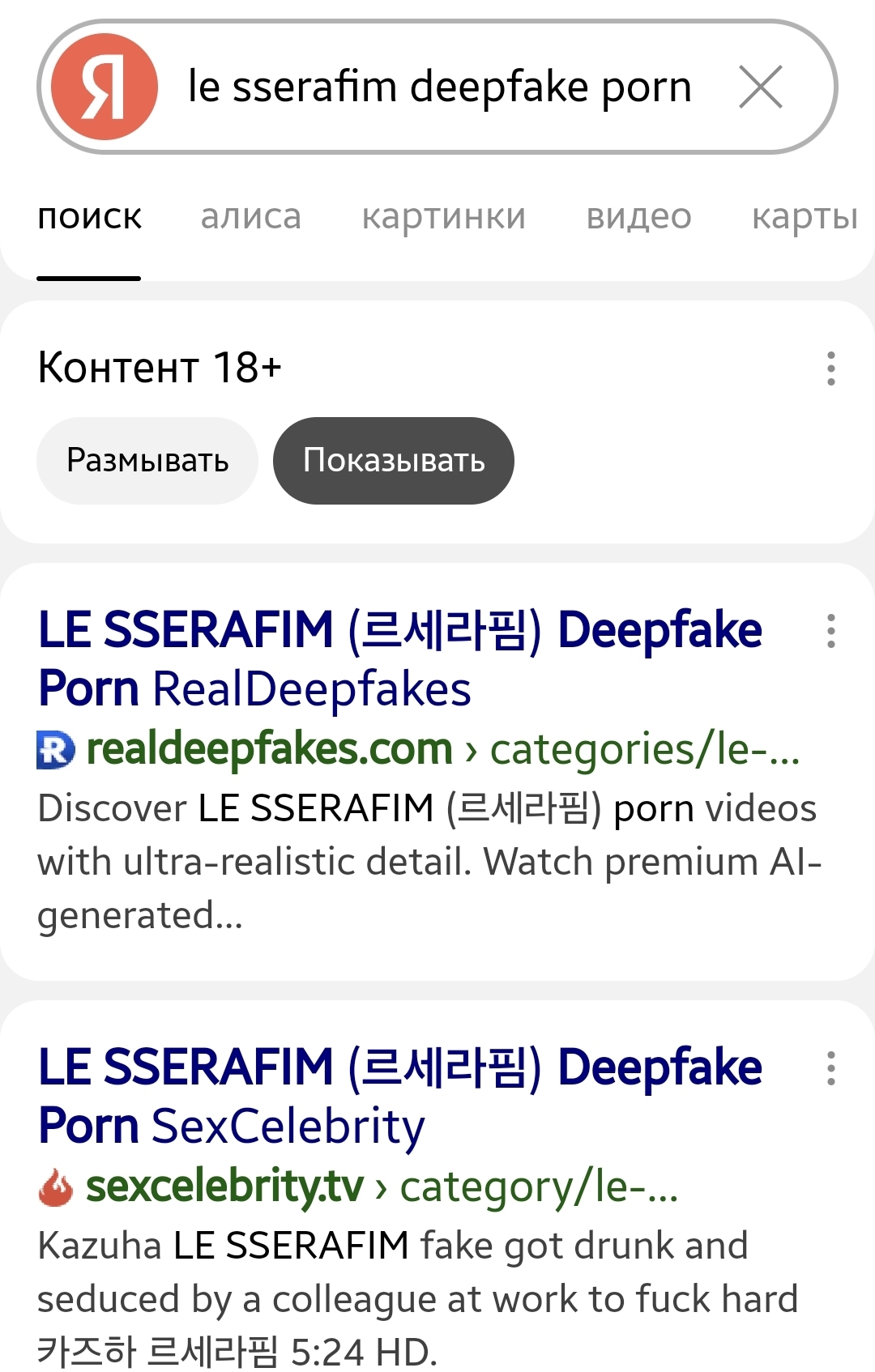Switch to the Картинки tab
The height and width of the screenshot is (1372, 875).
click(x=443, y=217)
